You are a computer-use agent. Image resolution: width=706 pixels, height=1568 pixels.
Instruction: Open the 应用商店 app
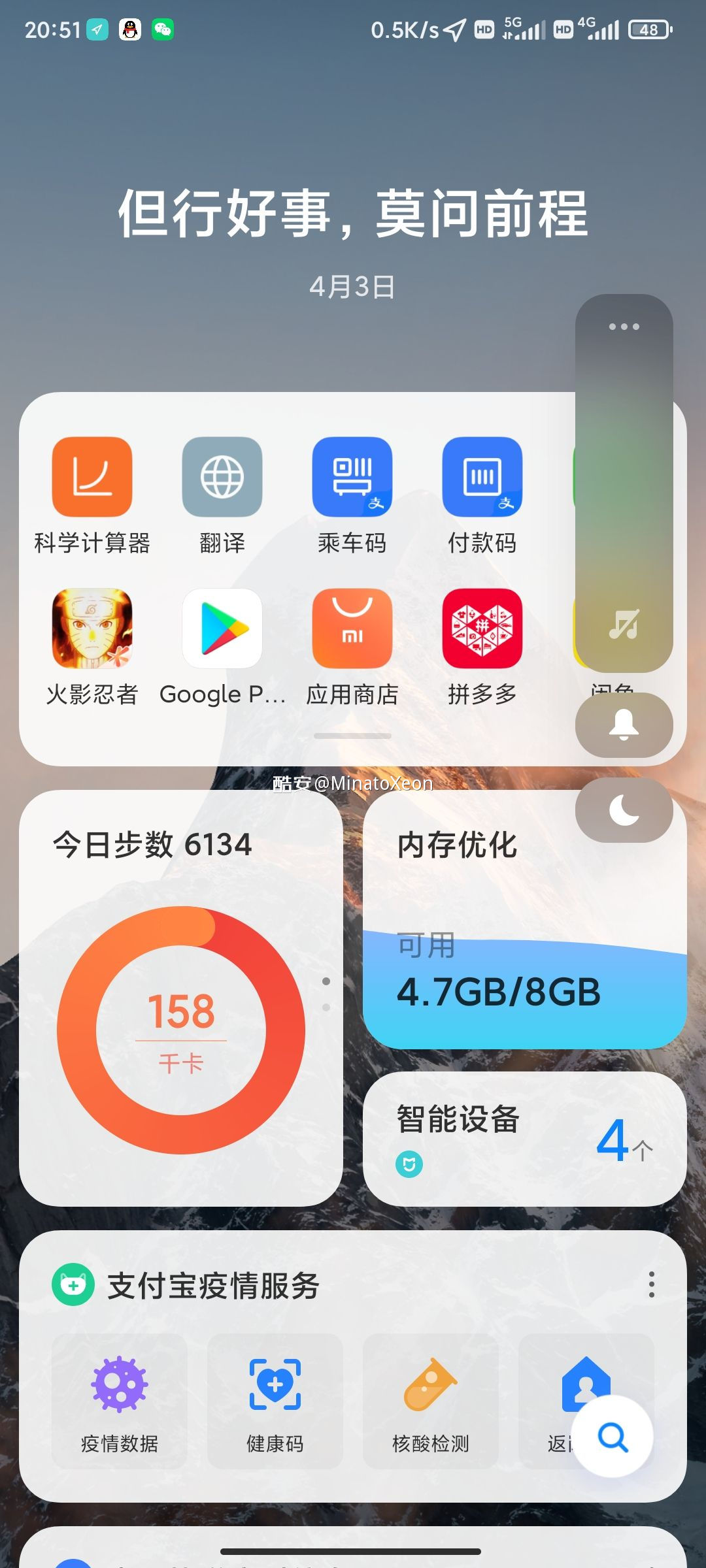coord(352,629)
